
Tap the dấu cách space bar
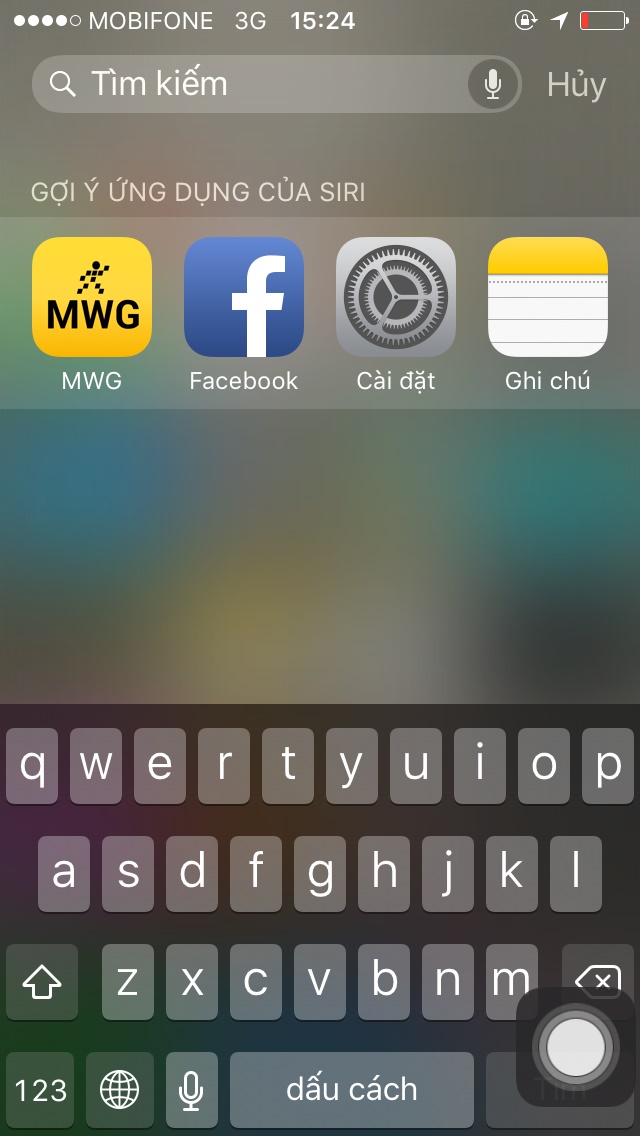(x=352, y=1090)
